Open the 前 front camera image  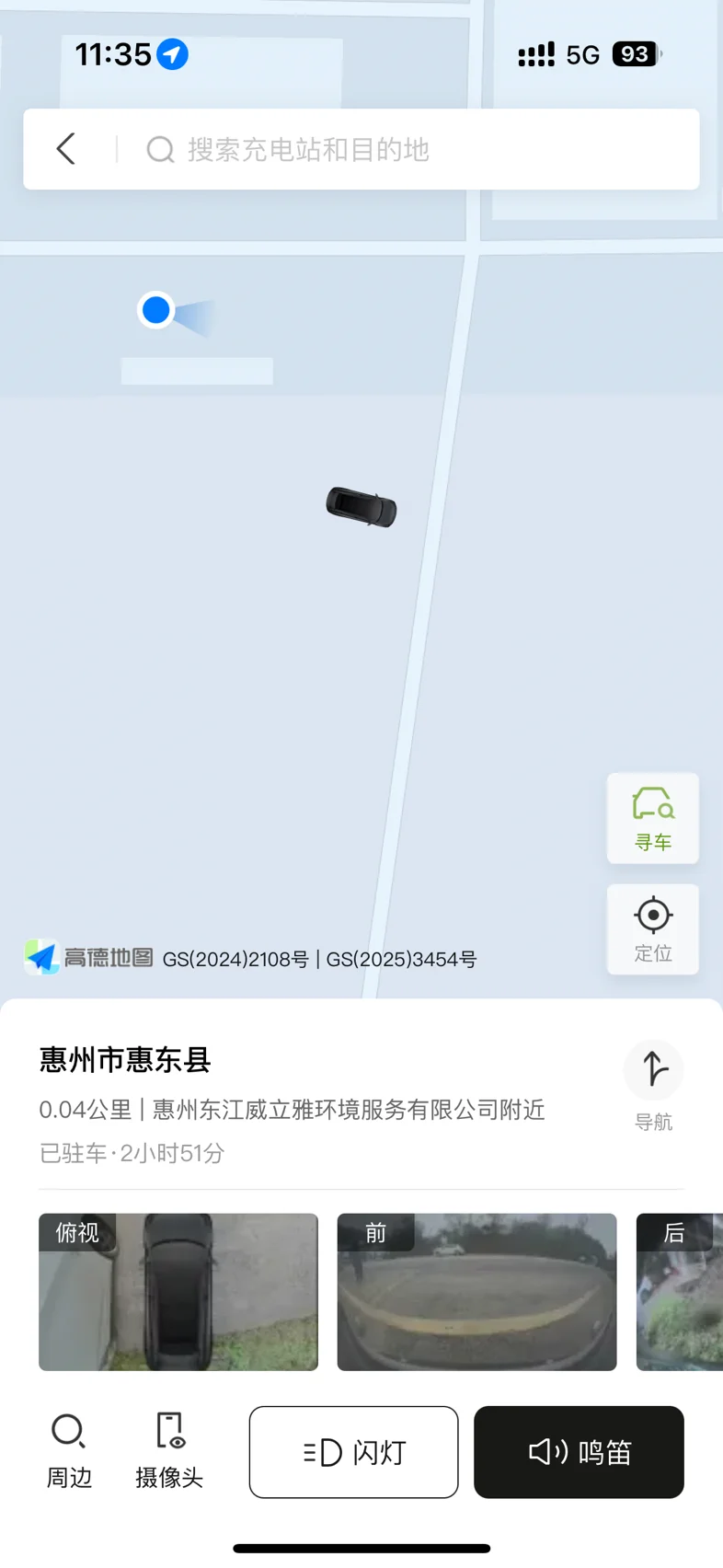(x=476, y=1292)
